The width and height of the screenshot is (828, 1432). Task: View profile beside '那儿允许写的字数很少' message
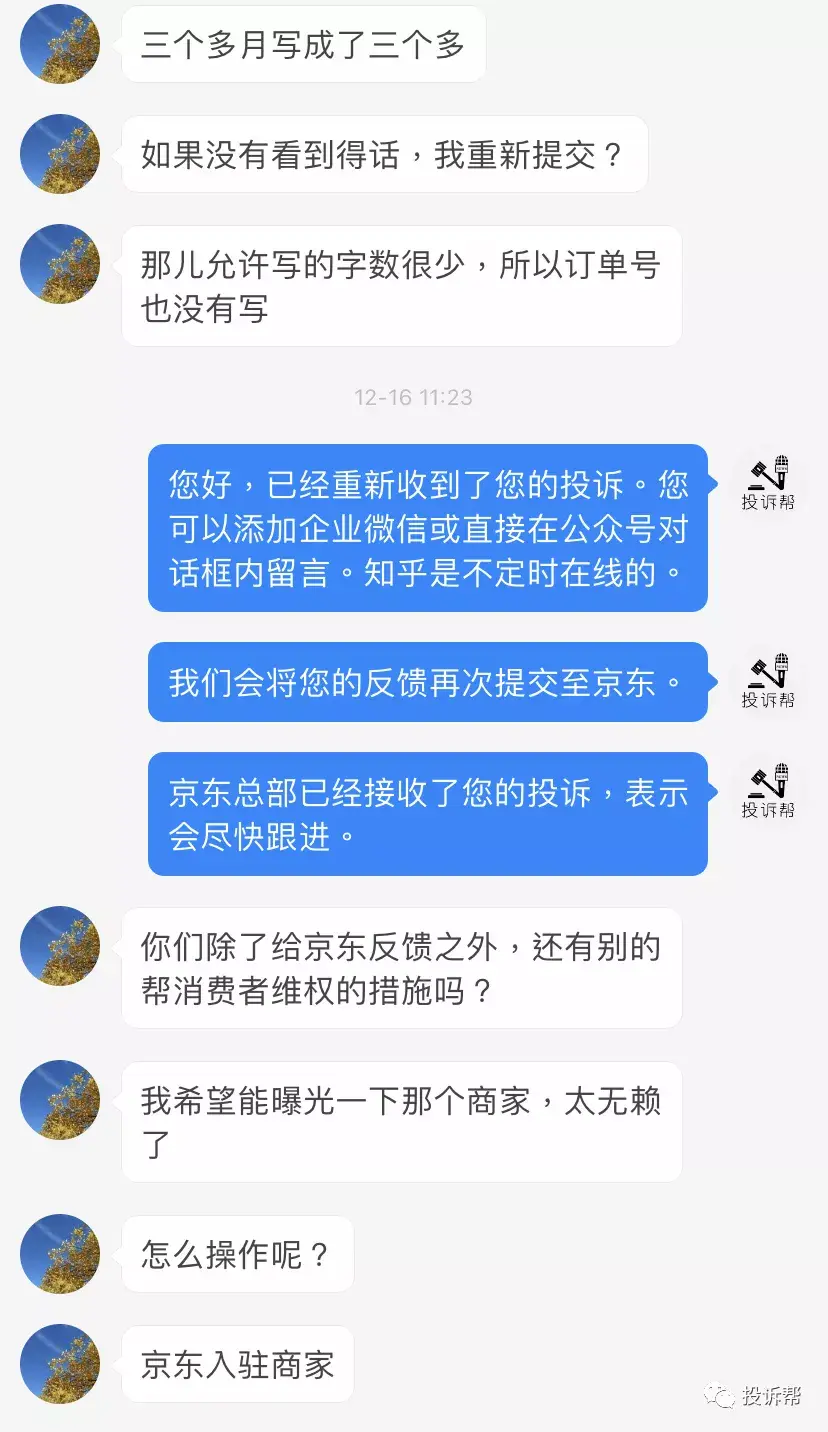pyautogui.click(x=60, y=264)
